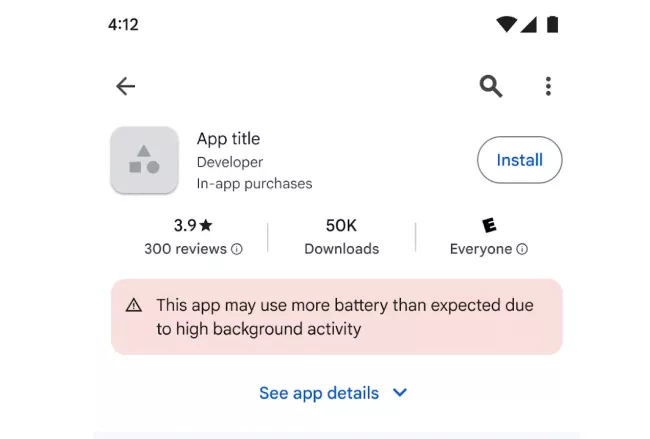The height and width of the screenshot is (439, 650).
Task: Open search with the magnifier icon
Action: point(490,87)
